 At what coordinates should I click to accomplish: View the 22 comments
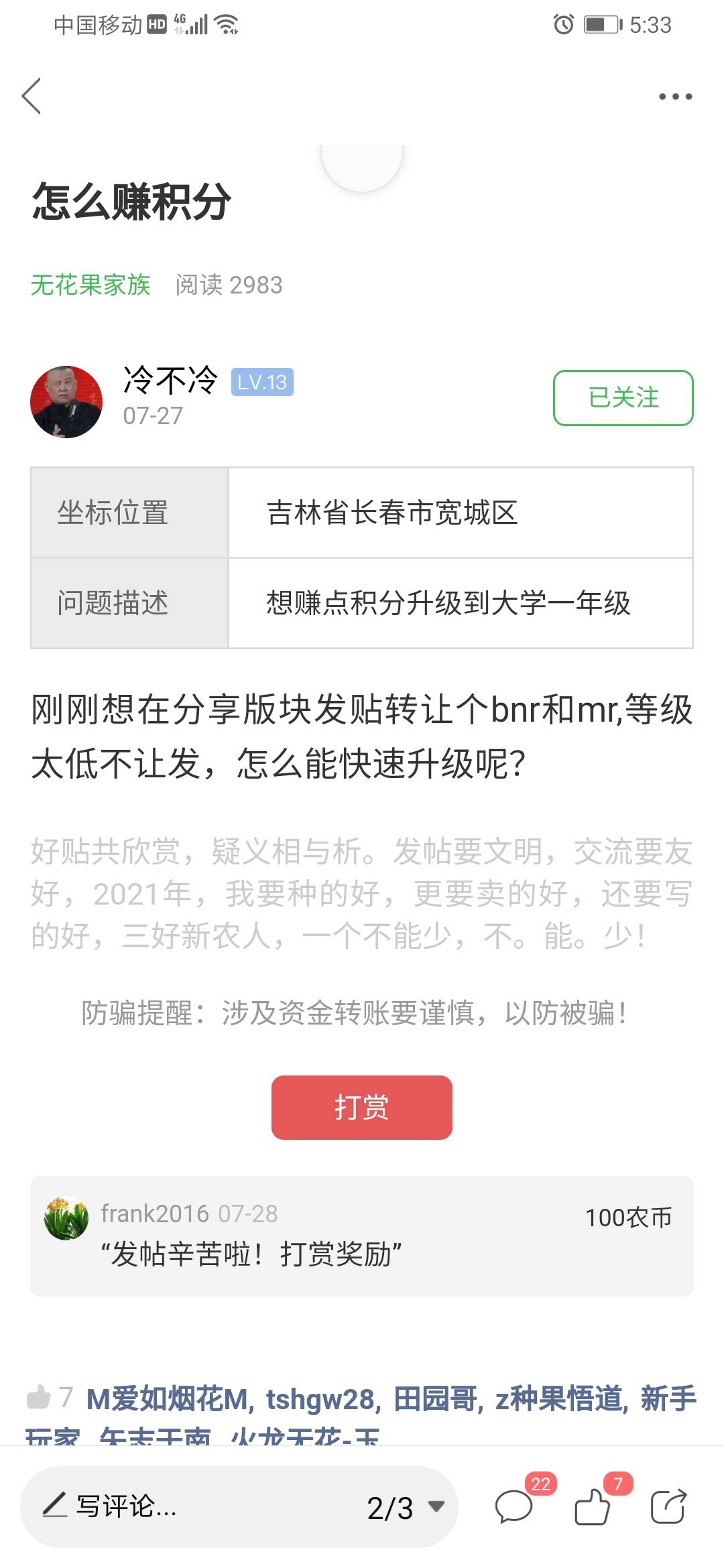[515, 1506]
